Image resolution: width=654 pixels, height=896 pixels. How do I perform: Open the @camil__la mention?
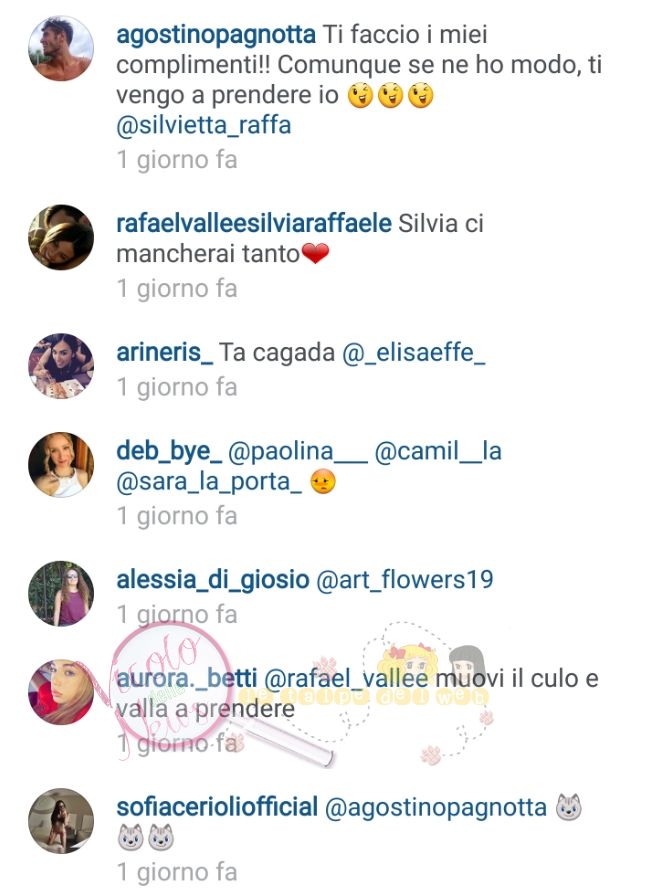click(437, 451)
